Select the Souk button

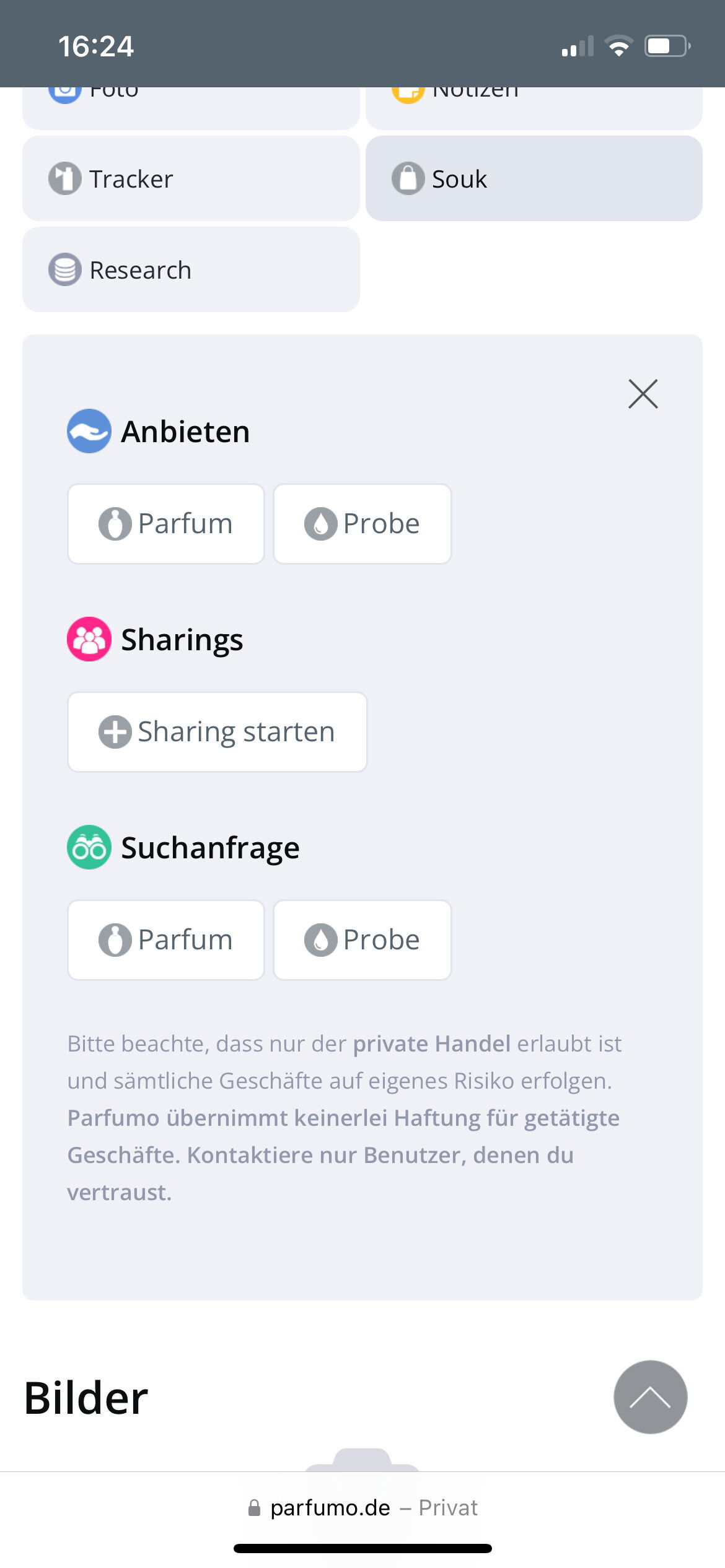[x=534, y=178]
